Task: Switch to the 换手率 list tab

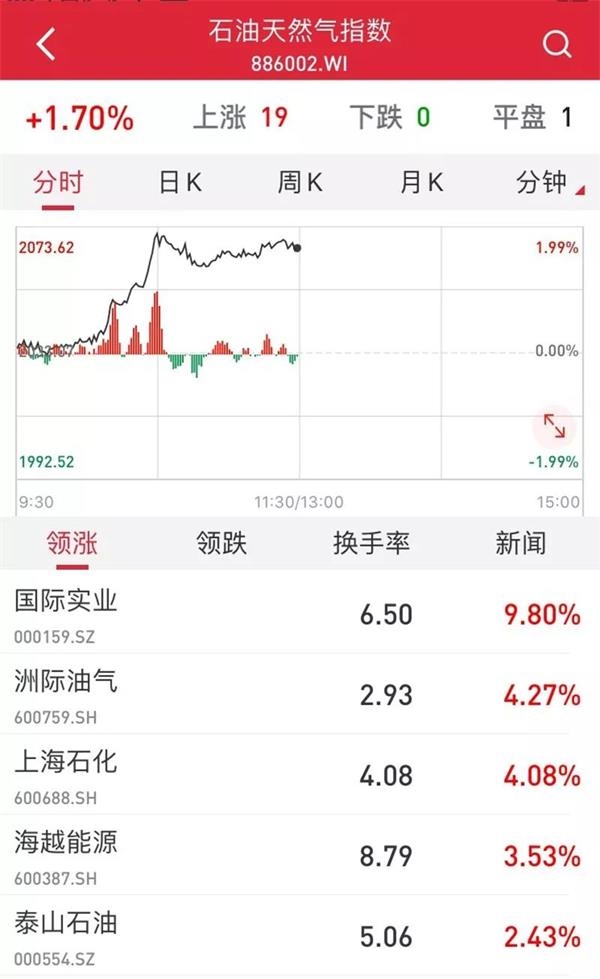Action: [x=371, y=543]
